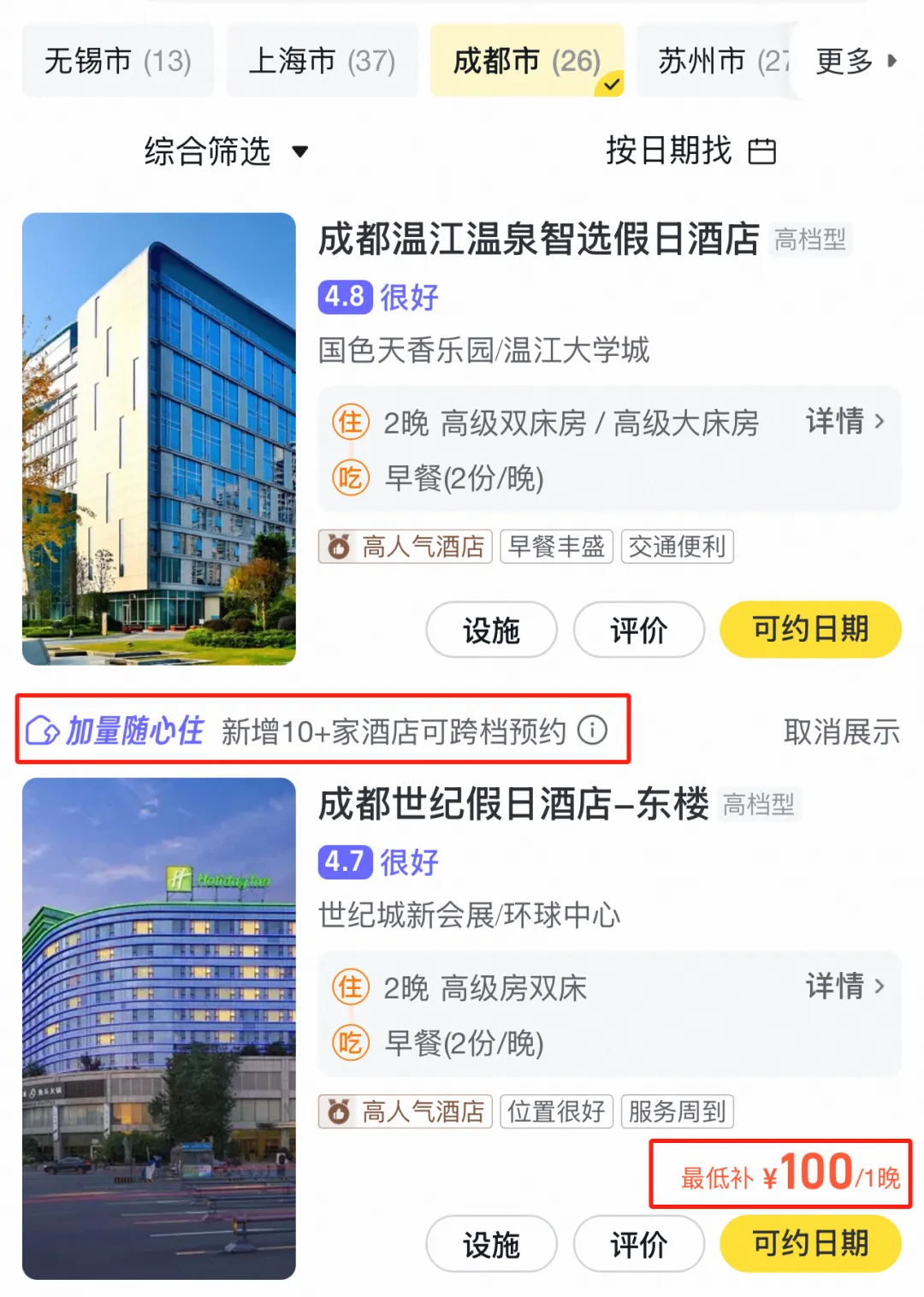Open the 综合筛选 dropdown filter

click(226, 151)
